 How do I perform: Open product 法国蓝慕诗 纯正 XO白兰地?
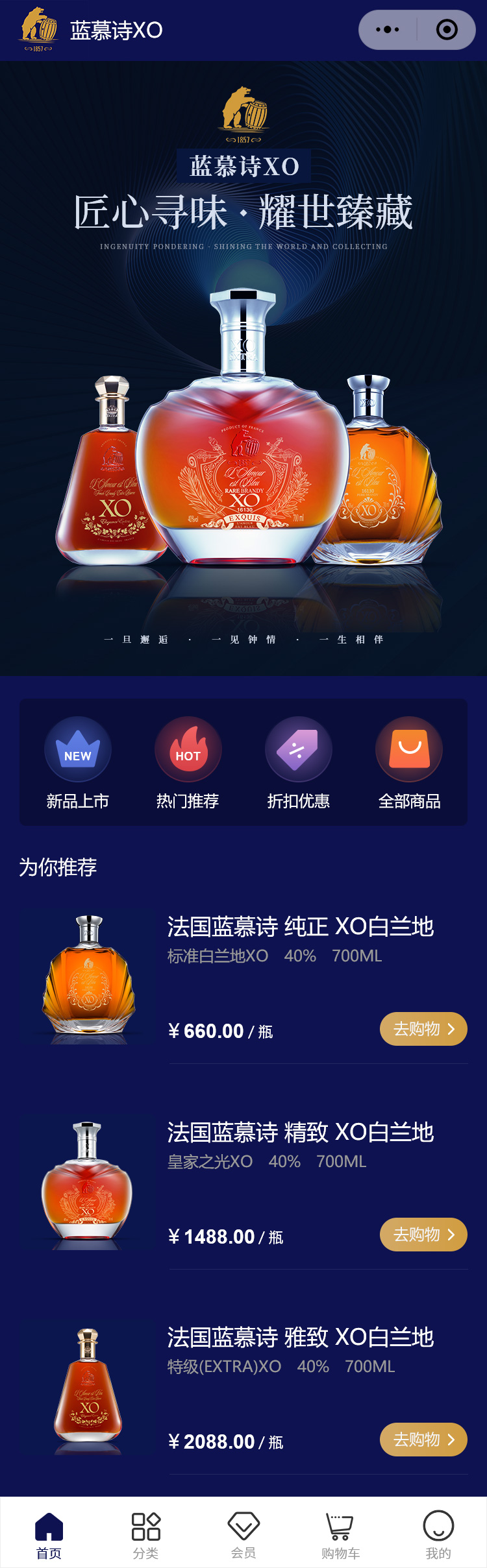coord(300,926)
